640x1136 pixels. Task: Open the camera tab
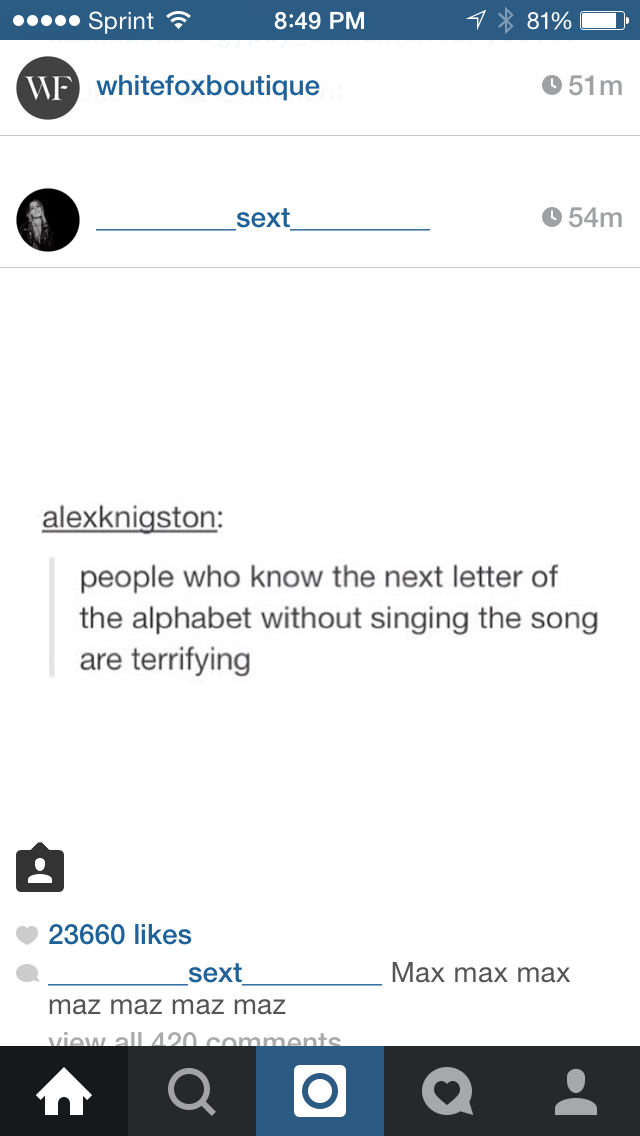pos(320,1091)
